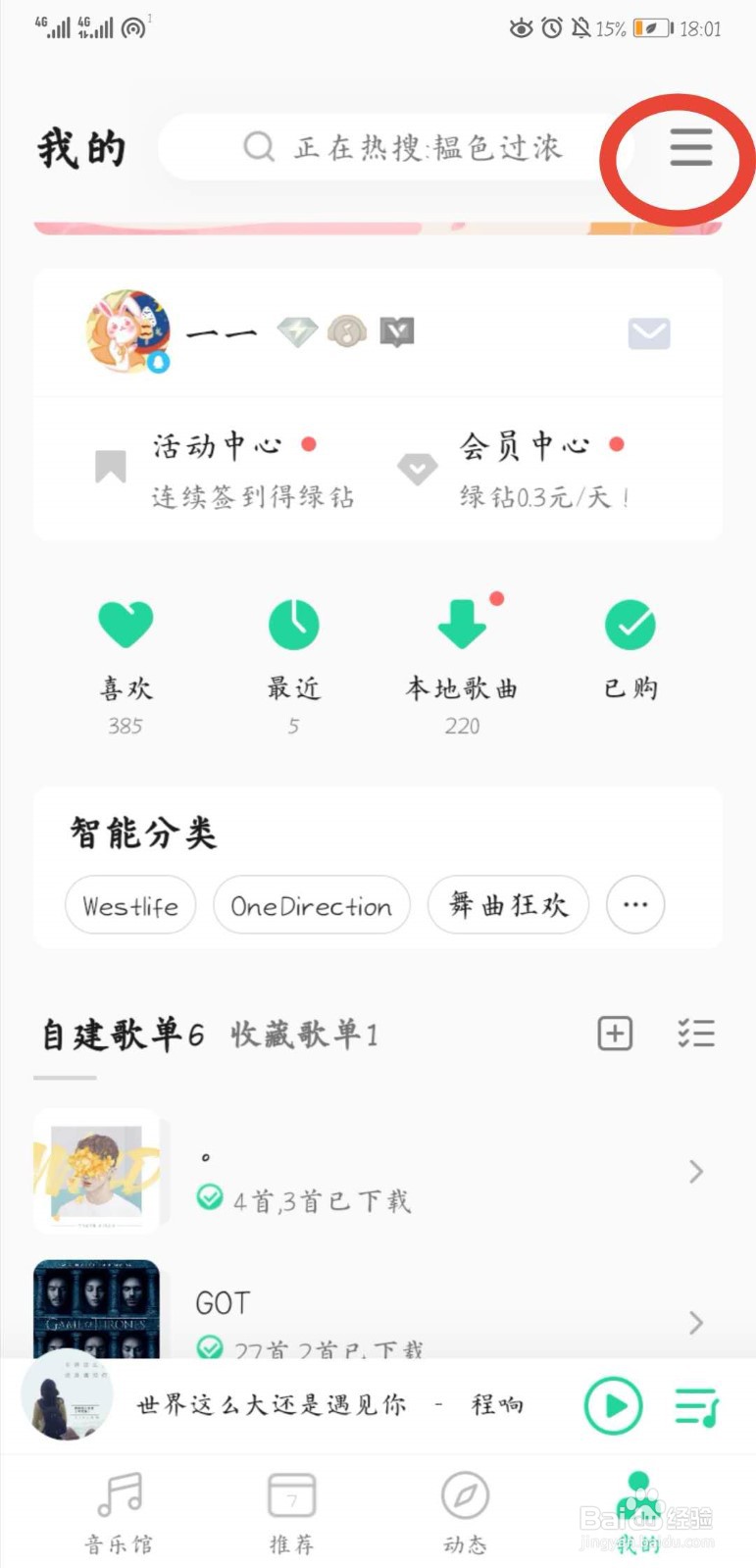
Task: Play 世界这么大还是遇见你 via play button
Action: tap(613, 1405)
